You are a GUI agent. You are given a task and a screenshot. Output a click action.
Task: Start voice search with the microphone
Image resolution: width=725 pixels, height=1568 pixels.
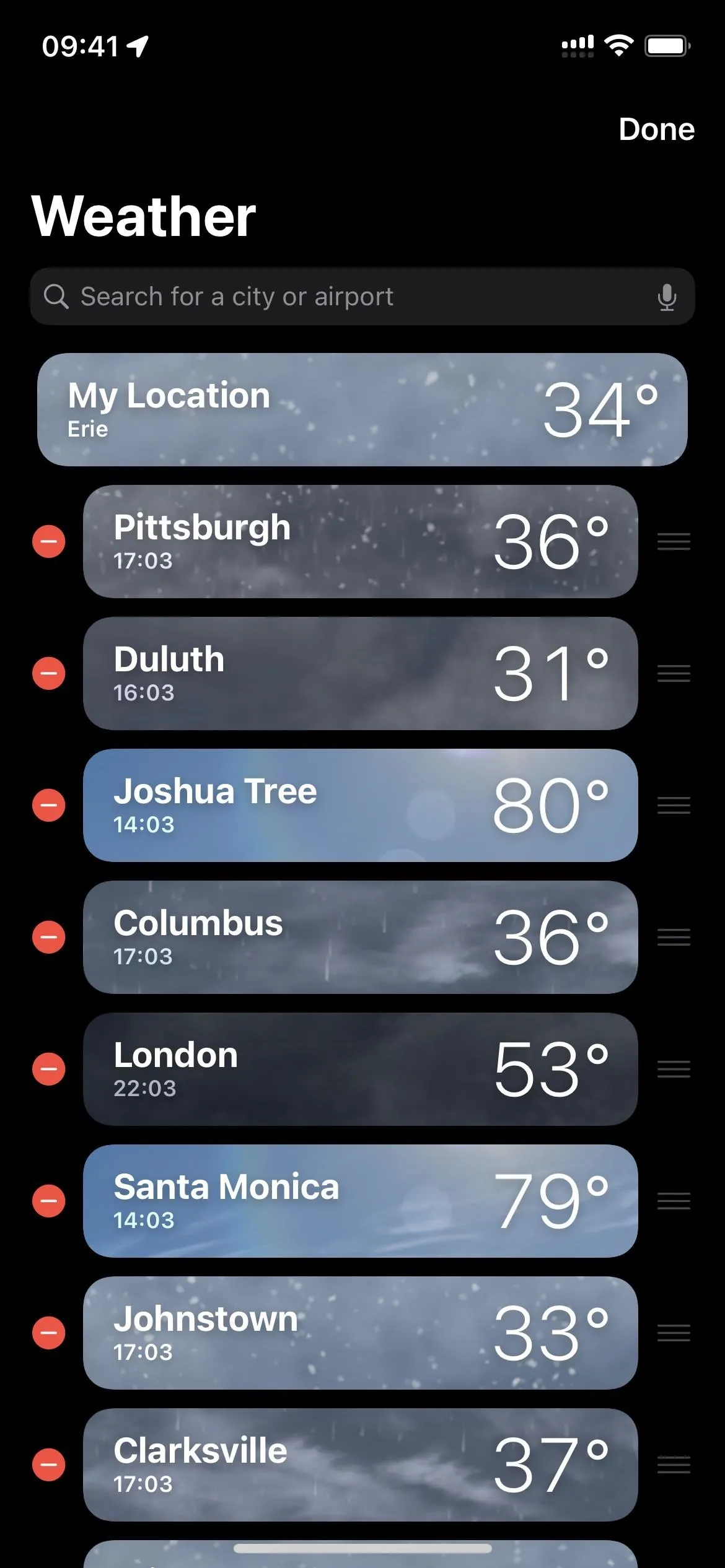coord(667,297)
